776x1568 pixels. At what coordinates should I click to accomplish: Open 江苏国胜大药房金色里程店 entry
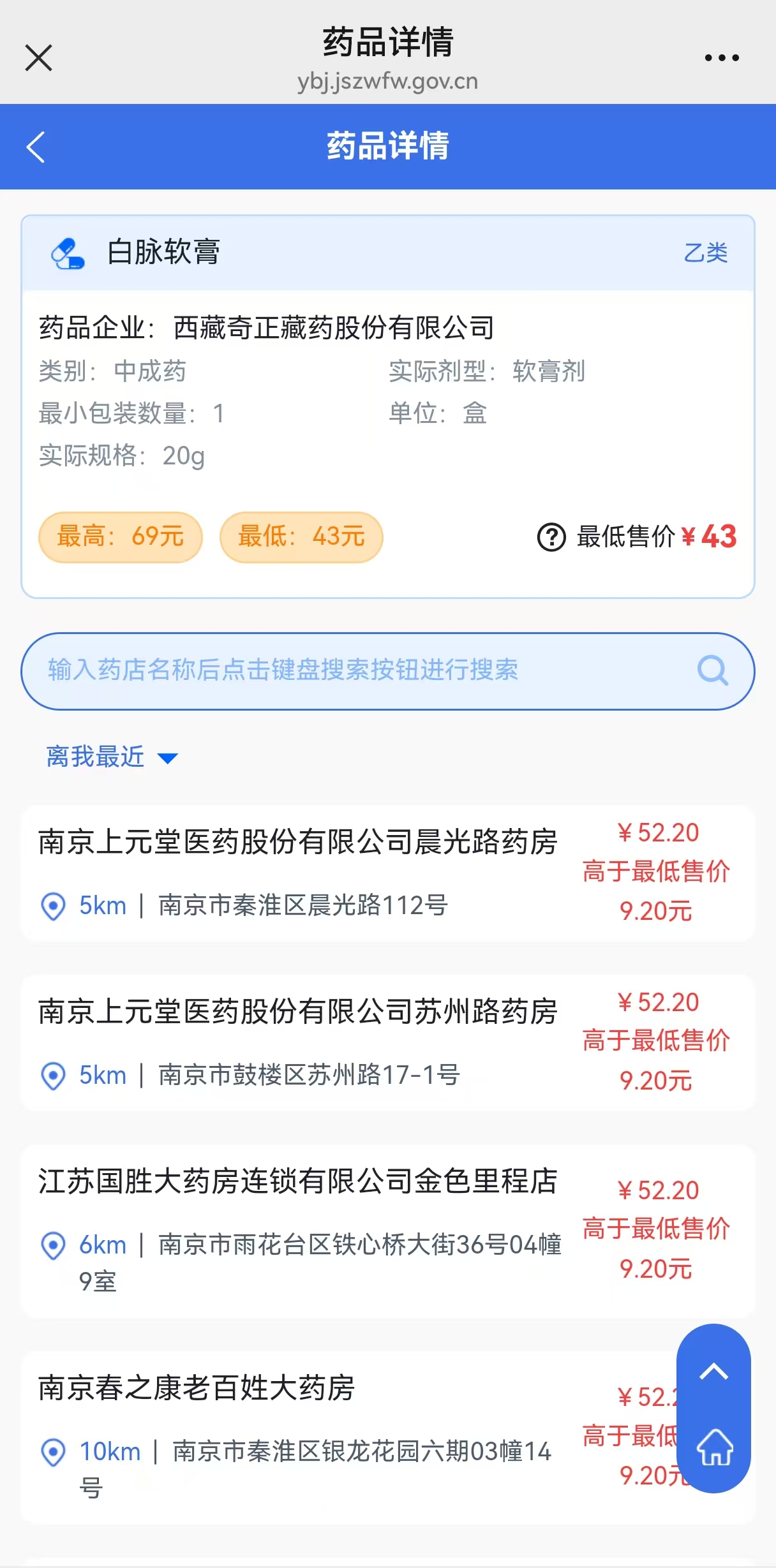point(387,1231)
